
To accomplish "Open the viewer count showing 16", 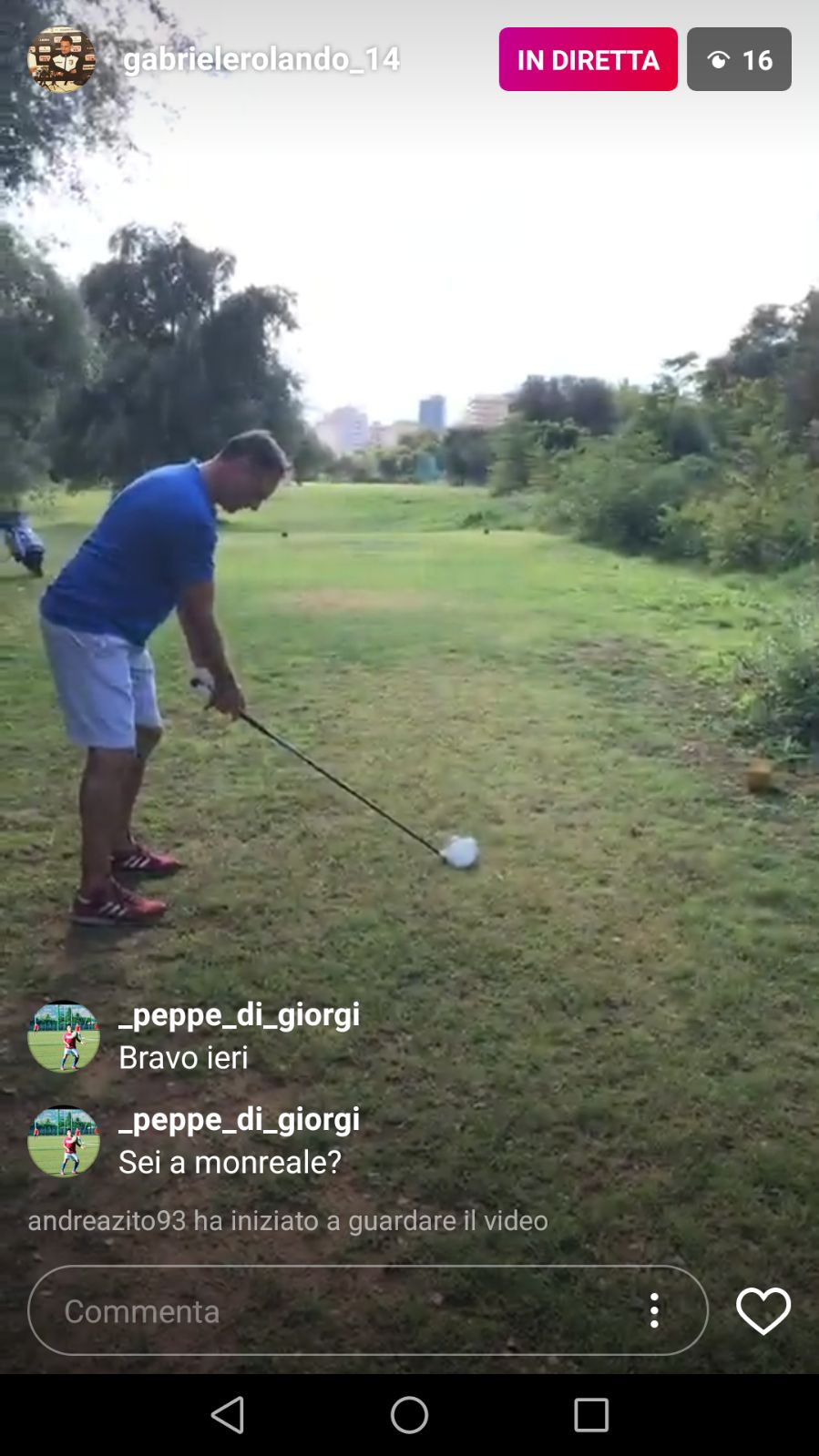I will [x=739, y=59].
